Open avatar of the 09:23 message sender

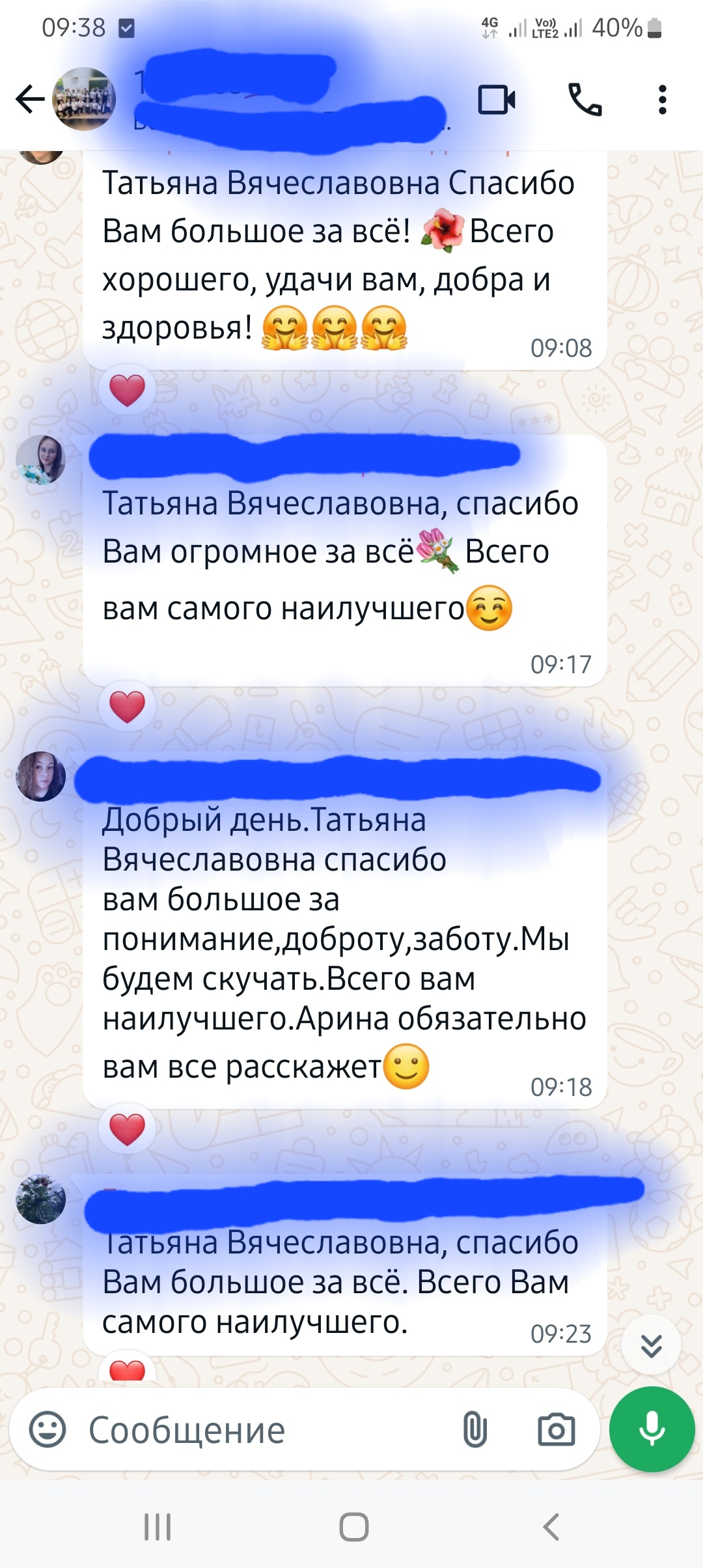coord(40,1199)
